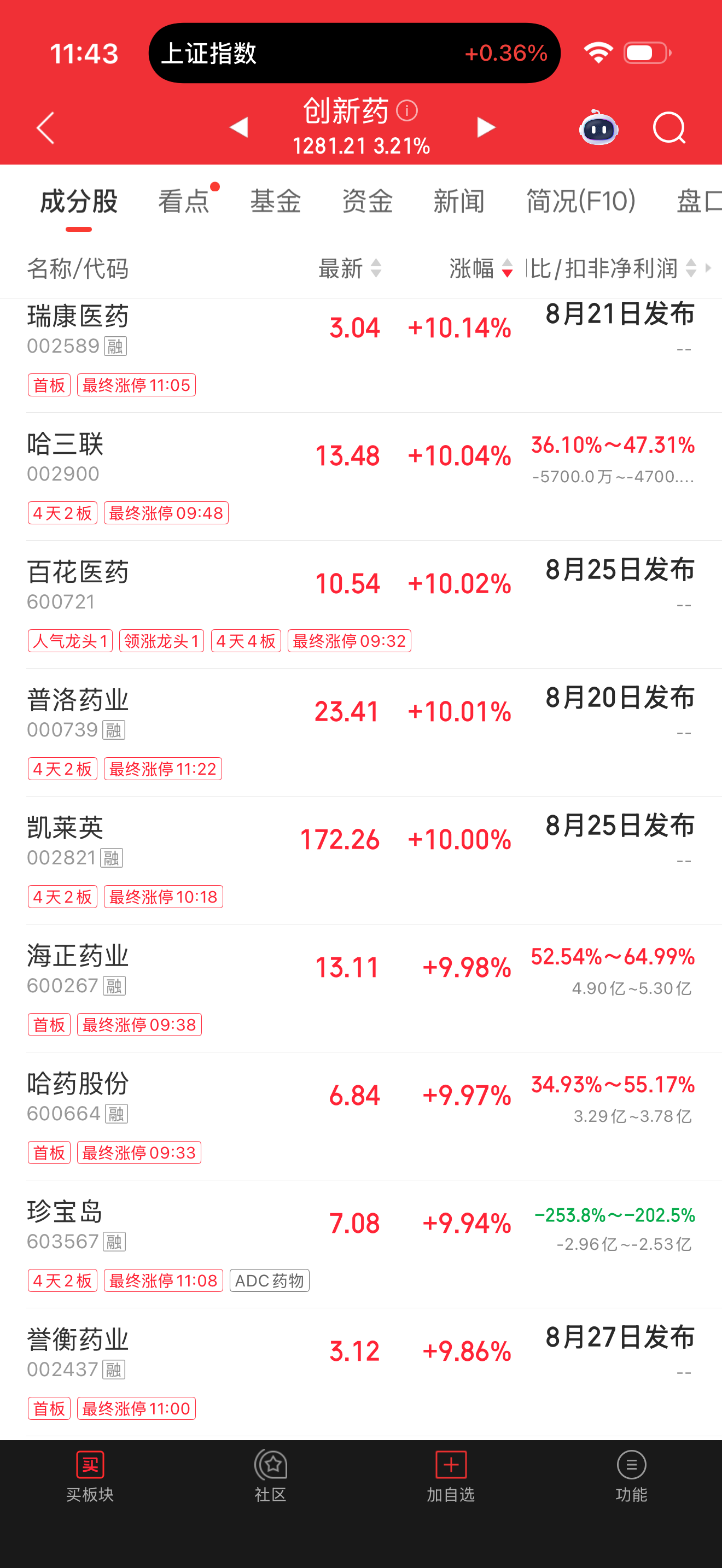Open the 简况(F10) tab
This screenshot has width=722, height=1568.
pos(581,201)
